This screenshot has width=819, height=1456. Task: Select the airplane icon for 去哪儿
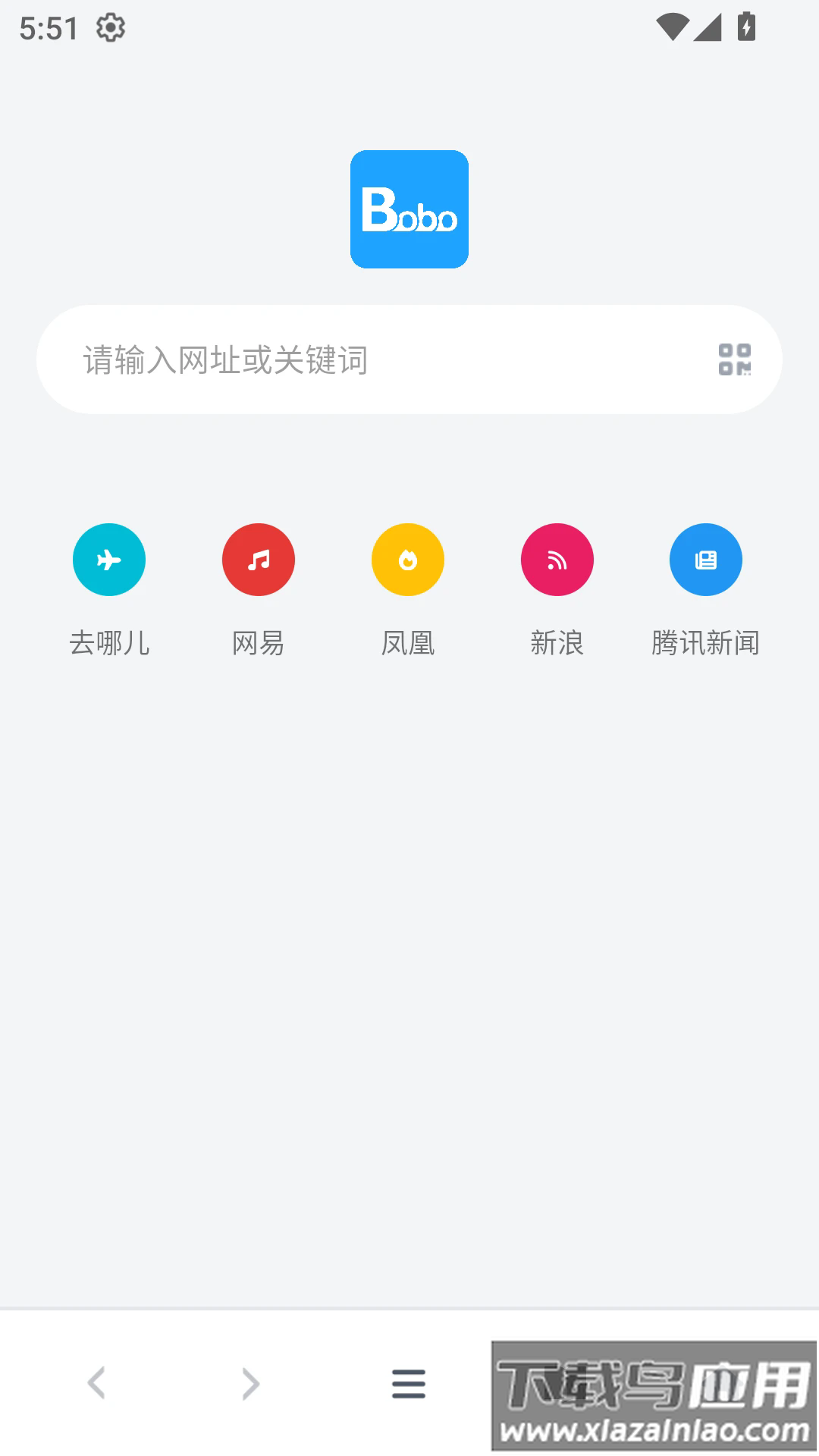coord(108,560)
